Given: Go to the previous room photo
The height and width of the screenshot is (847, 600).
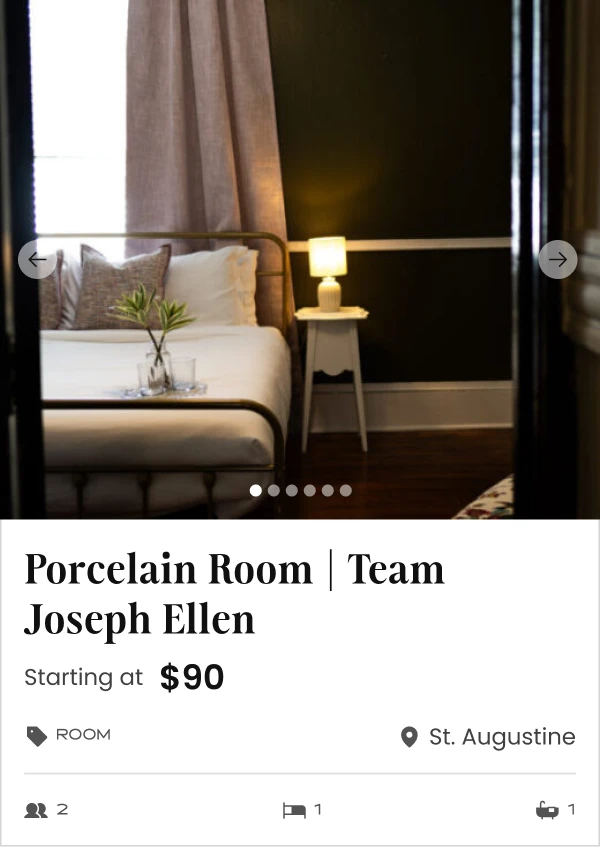Looking at the screenshot, I should coord(37,260).
